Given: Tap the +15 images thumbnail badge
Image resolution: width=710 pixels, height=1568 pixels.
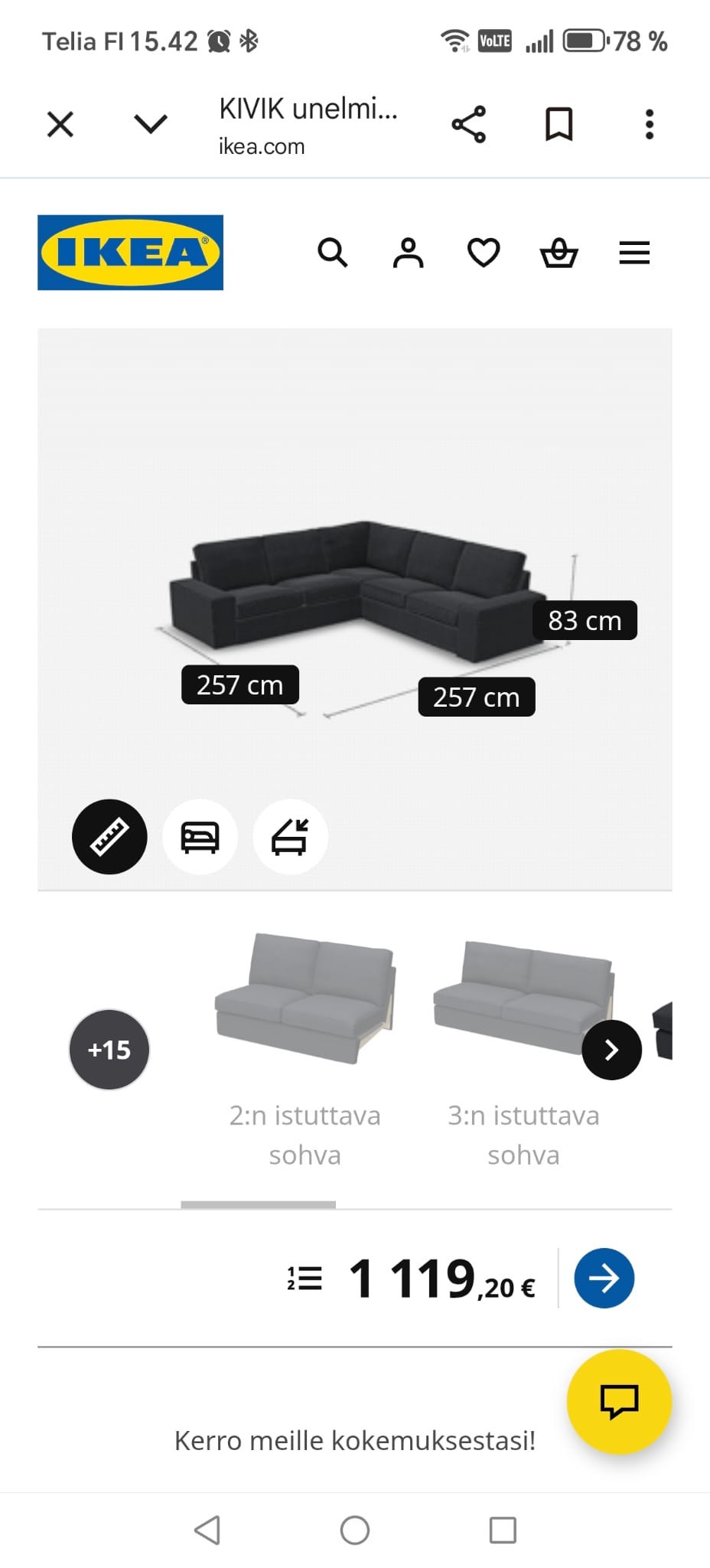Looking at the screenshot, I should click(x=108, y=1050).
